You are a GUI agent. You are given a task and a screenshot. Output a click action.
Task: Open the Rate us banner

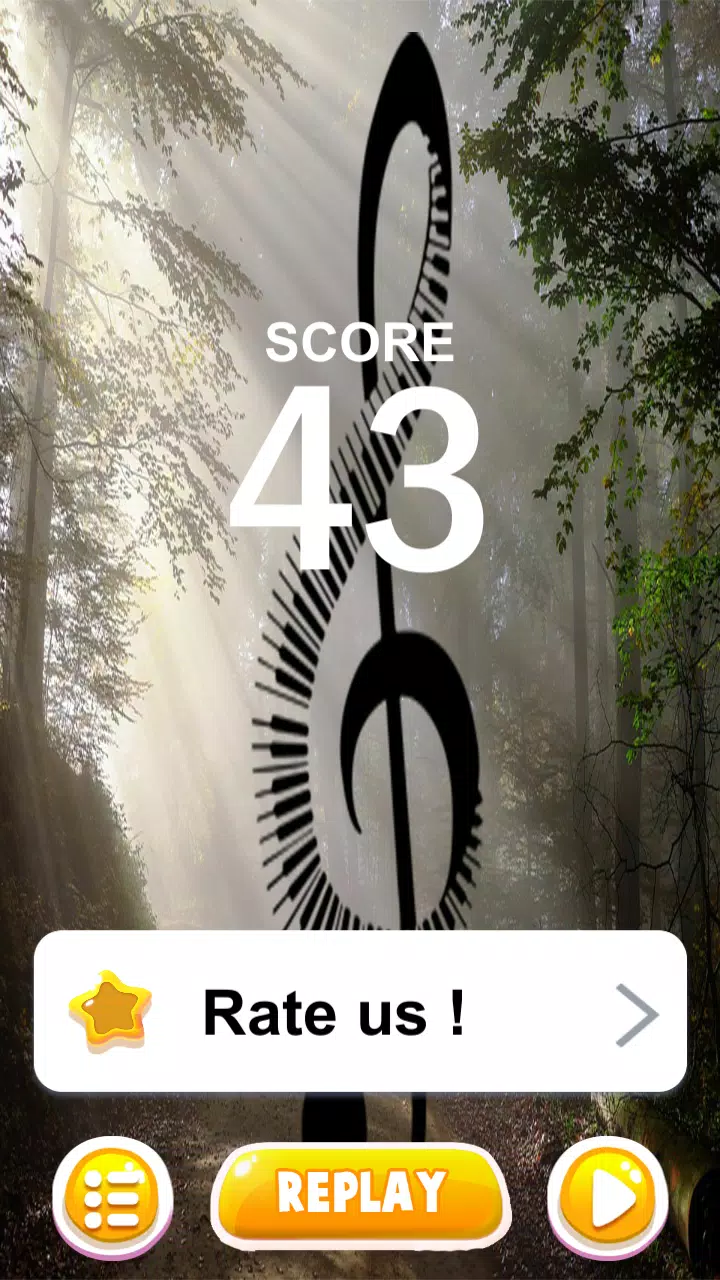(360, 1012)
